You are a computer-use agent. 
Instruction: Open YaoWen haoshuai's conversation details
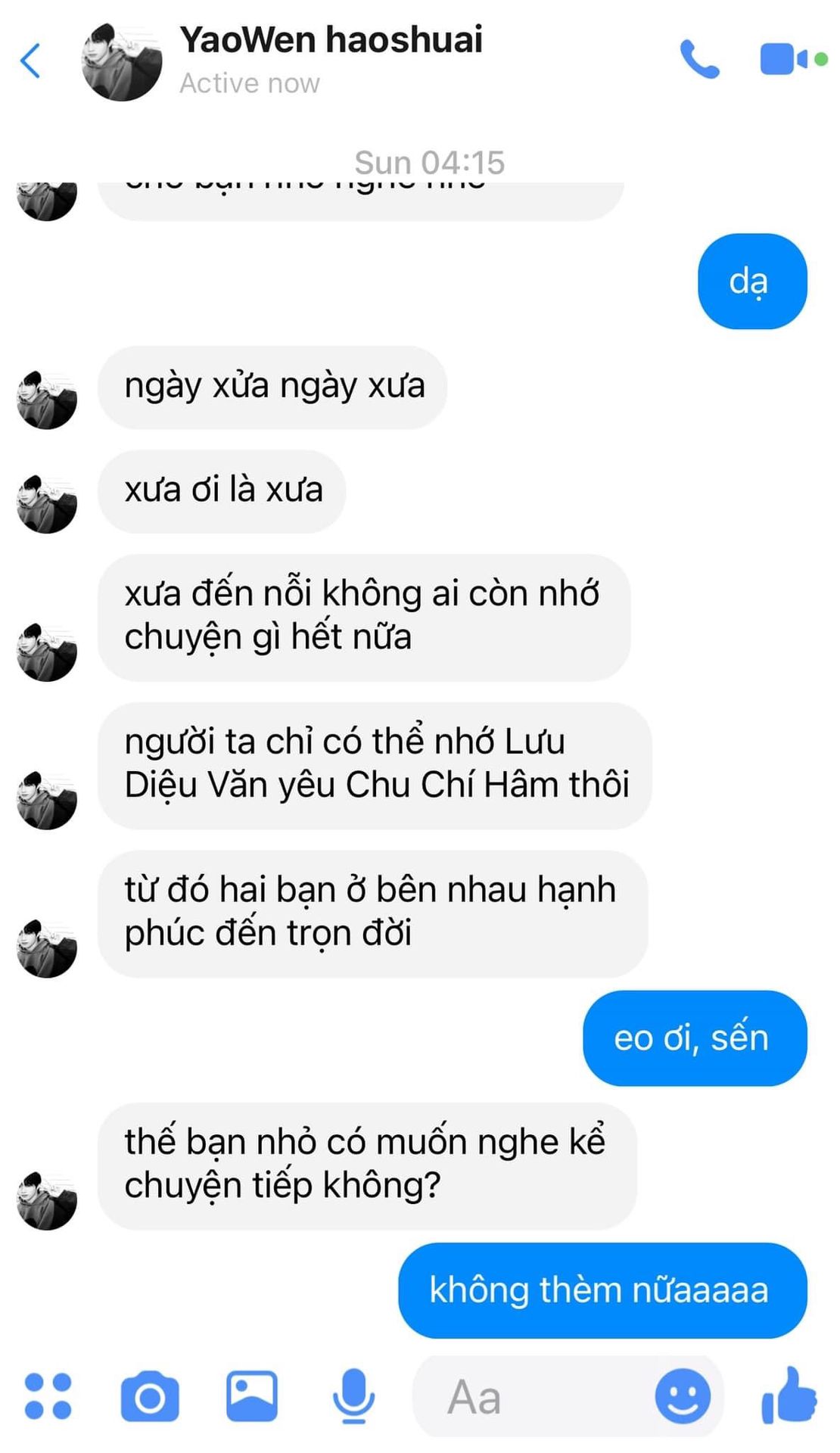click(331, 59)
